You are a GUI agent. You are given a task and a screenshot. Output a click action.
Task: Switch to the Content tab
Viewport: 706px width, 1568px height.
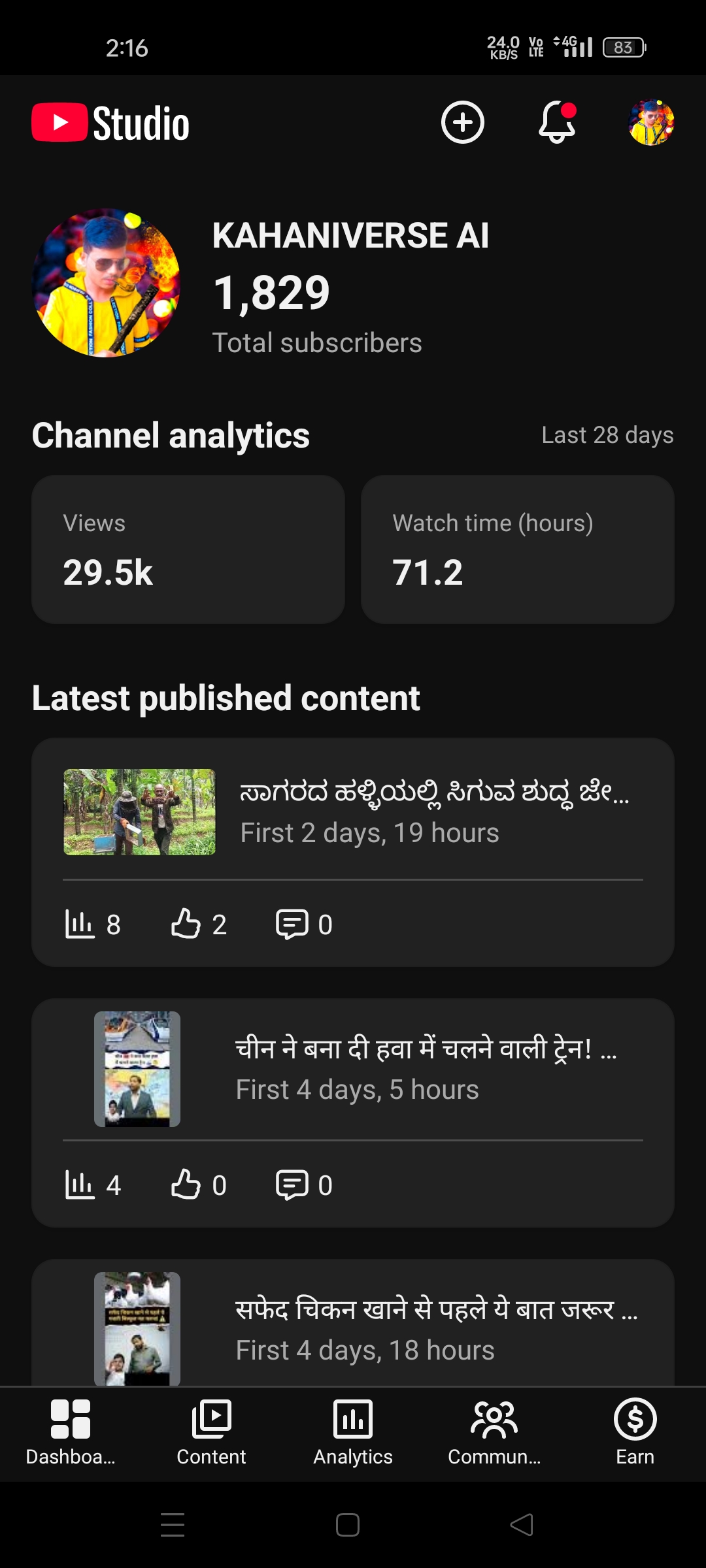pos(211,1433)
